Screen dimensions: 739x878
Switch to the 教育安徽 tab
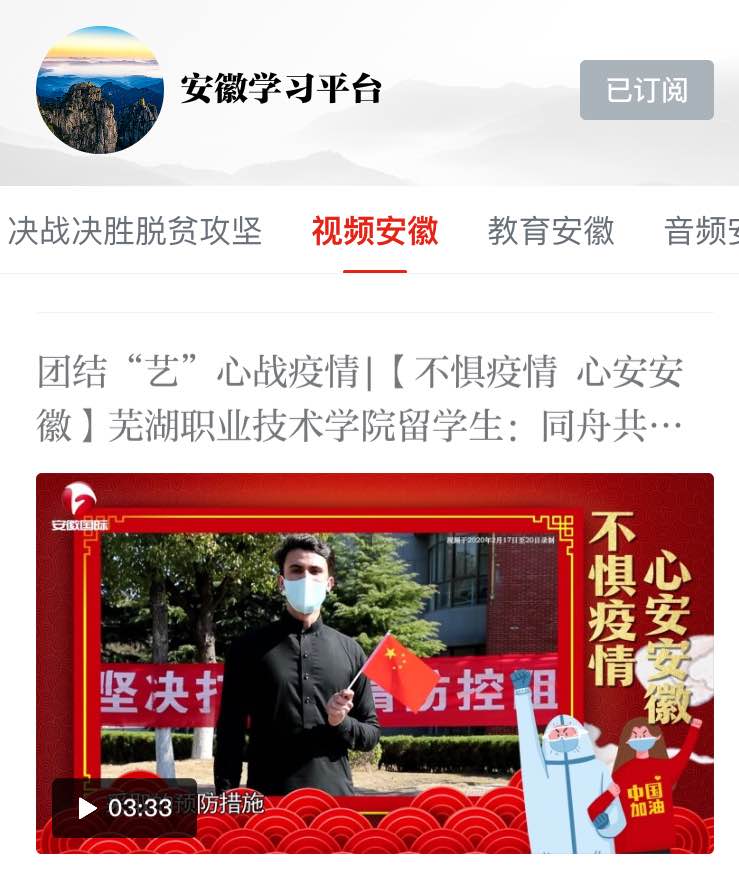(551, 232)
